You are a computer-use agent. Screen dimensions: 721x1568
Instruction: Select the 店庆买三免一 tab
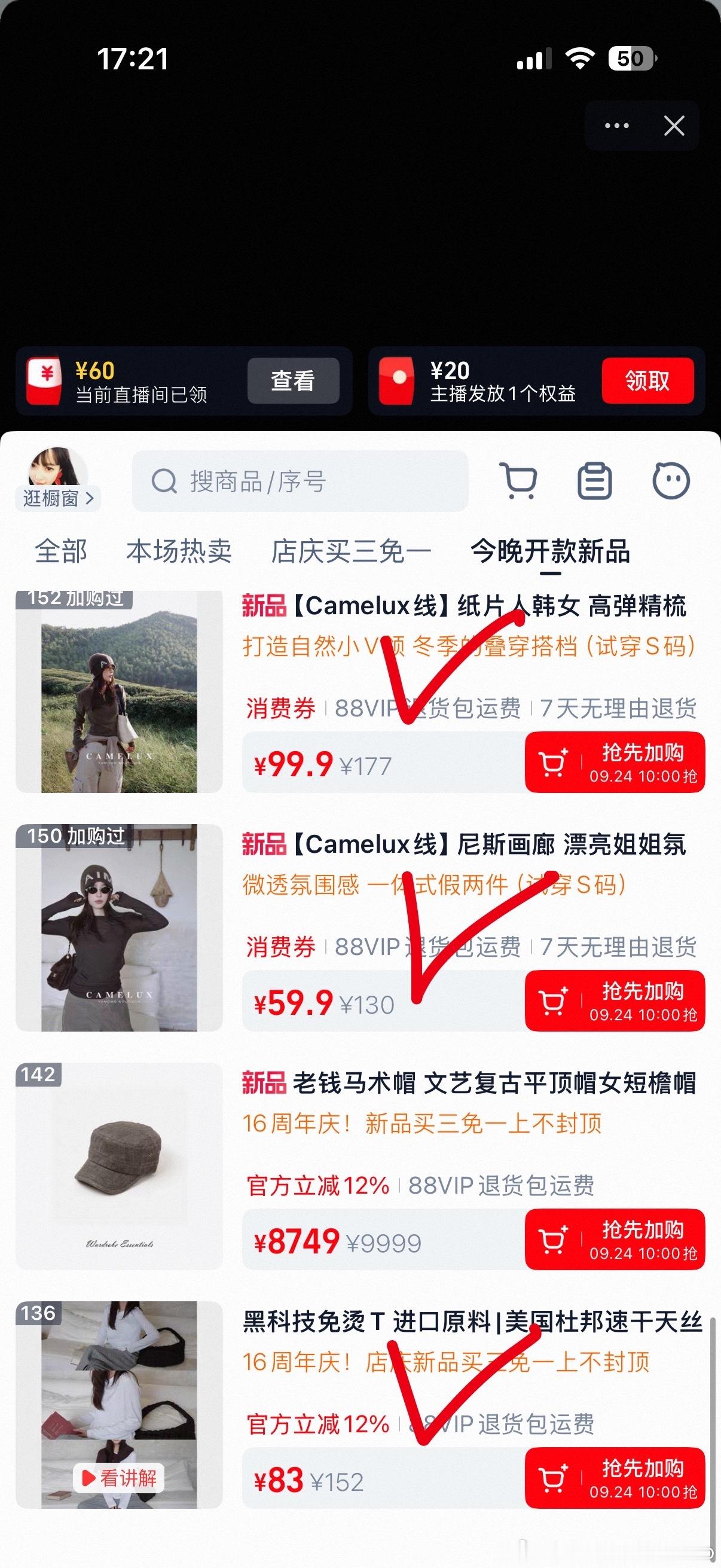click(351, 551)
